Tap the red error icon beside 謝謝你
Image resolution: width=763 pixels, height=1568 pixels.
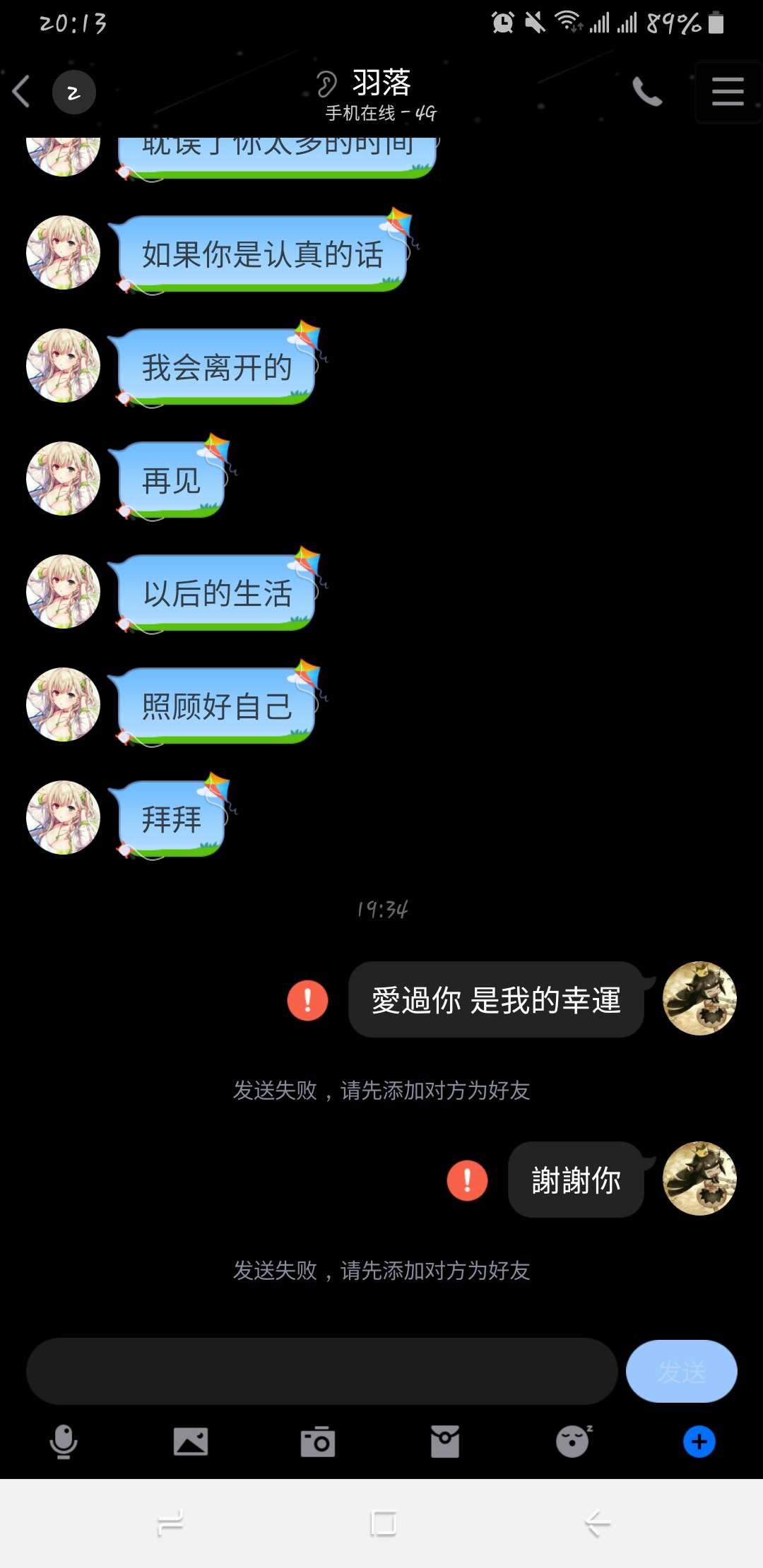pyautogui.click(x=467, y=1180)
